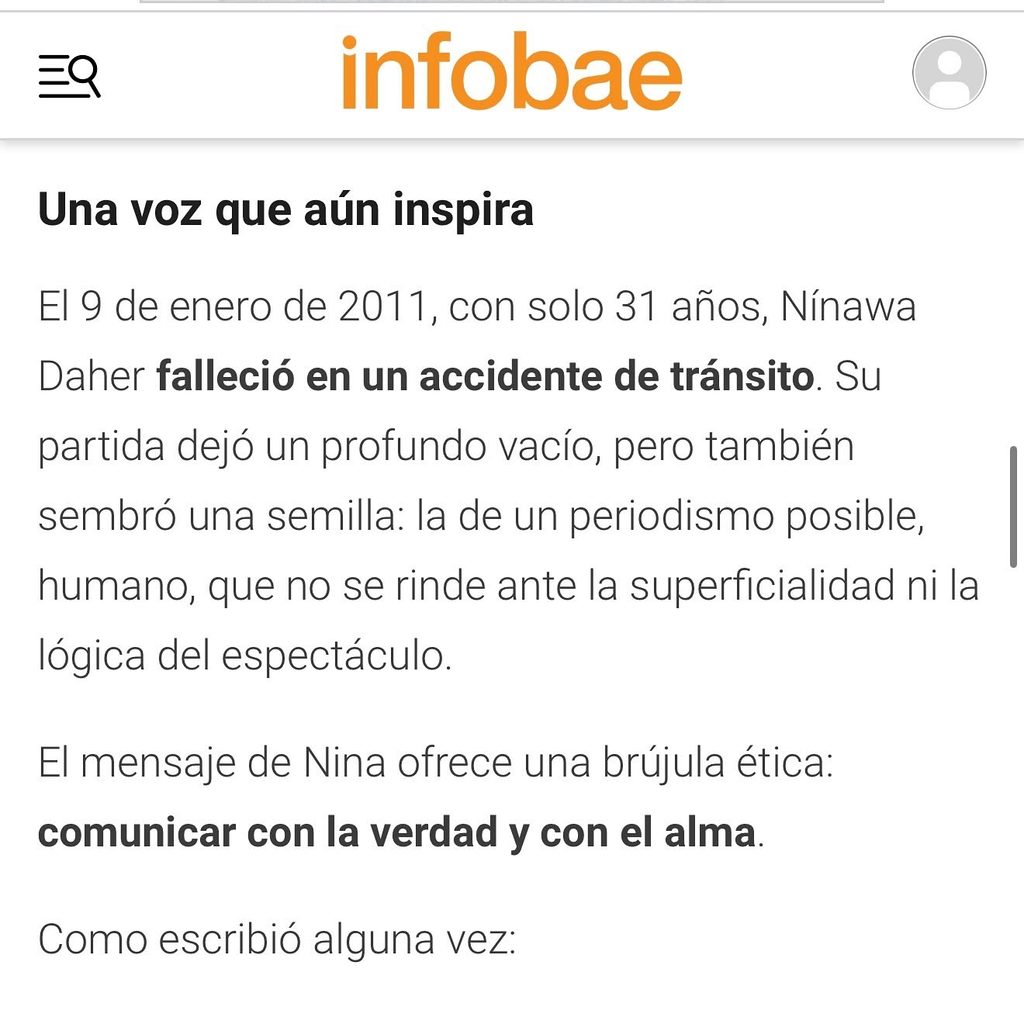Open the menu and search icon
Screen dimensions: 1024x1024
(69, 76)
